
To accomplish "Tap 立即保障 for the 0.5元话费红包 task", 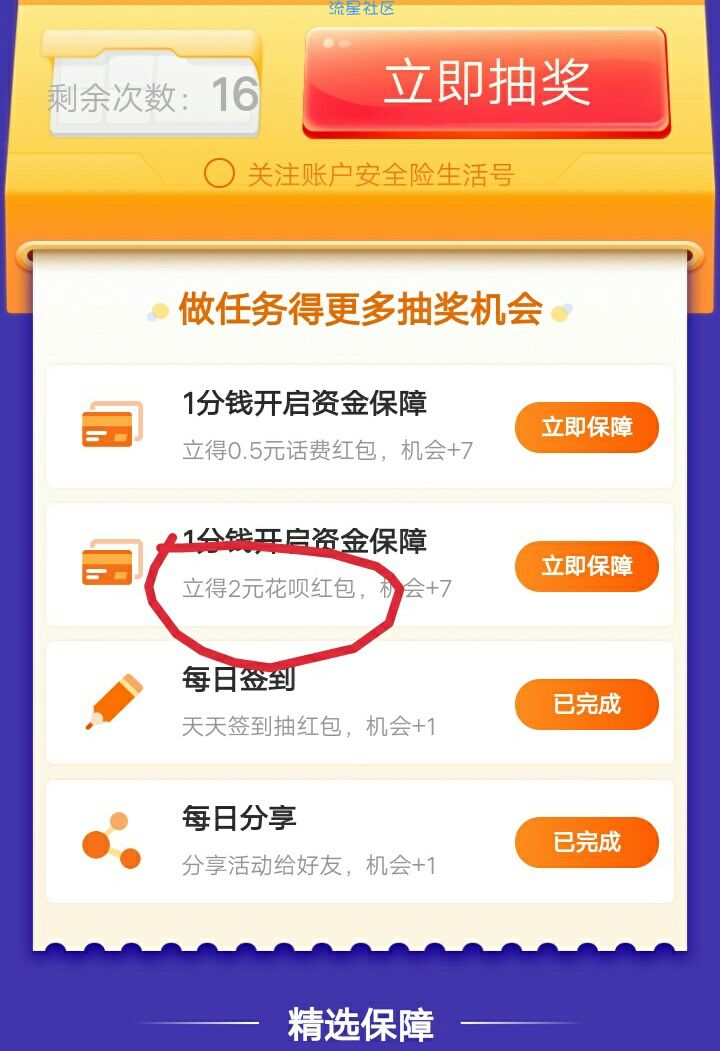I will 587,428.
